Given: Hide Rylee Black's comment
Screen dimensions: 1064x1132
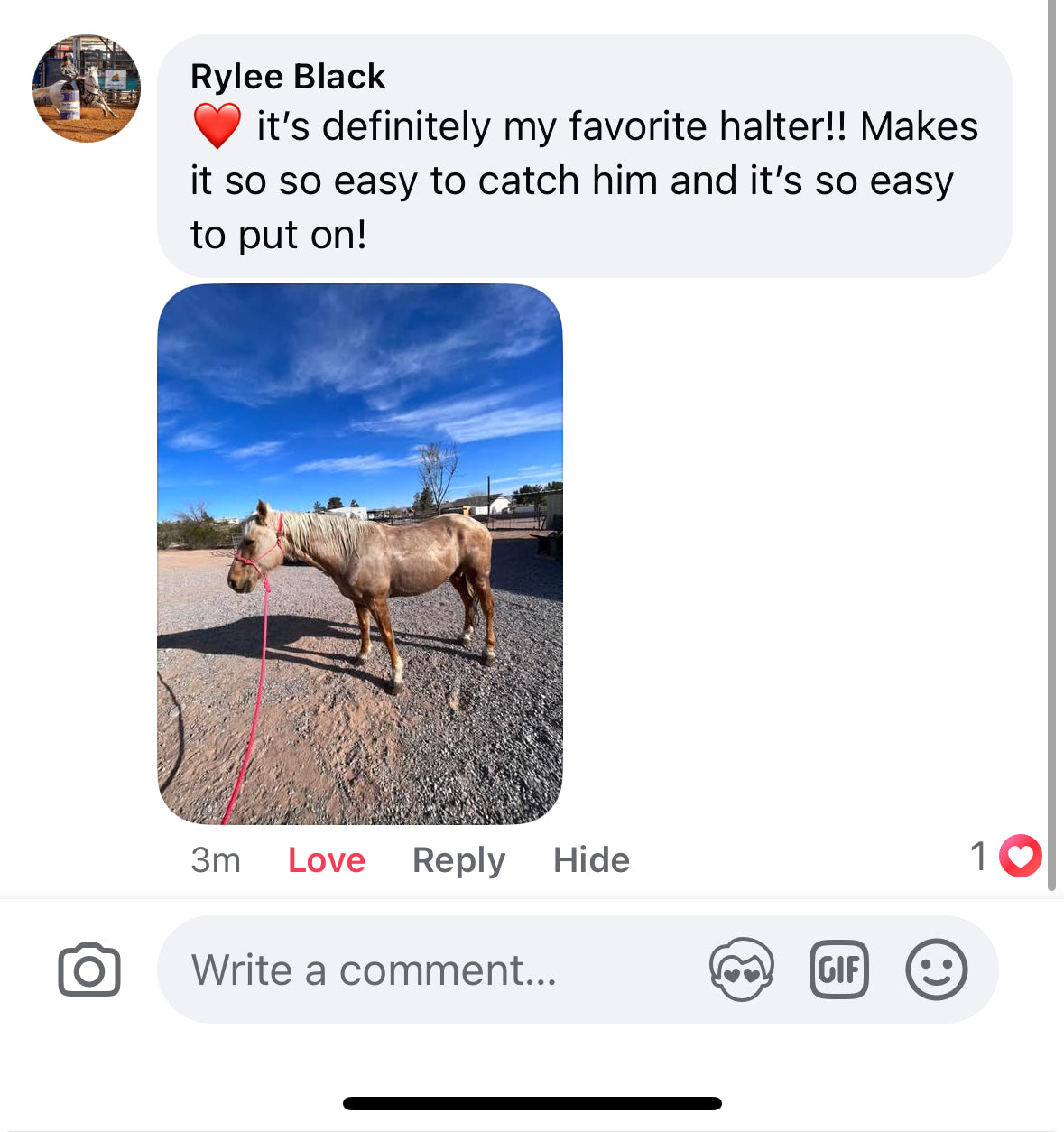Looking at the screenshot, I should [x=591, y=859].
